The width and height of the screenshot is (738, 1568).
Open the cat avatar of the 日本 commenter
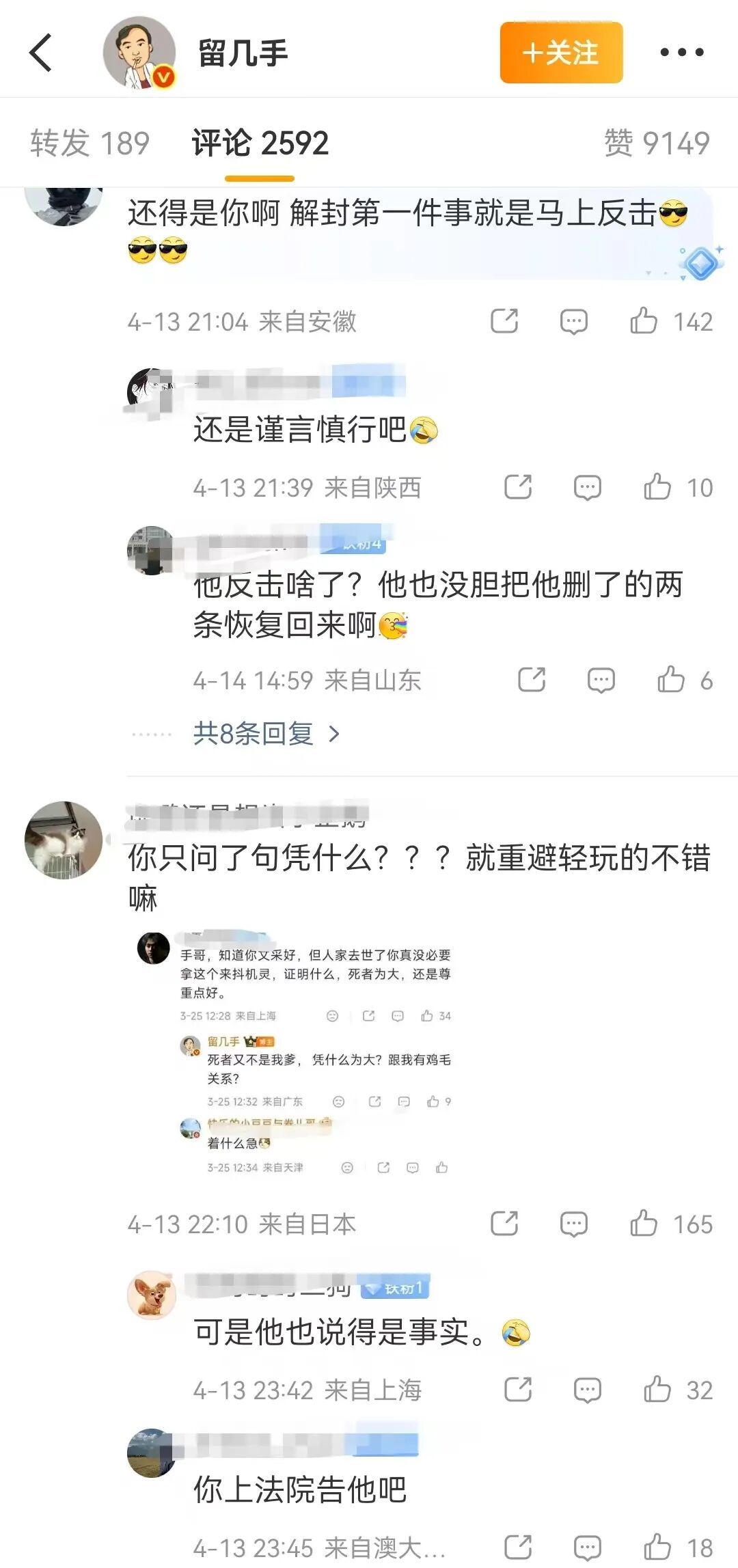point(64,840)
